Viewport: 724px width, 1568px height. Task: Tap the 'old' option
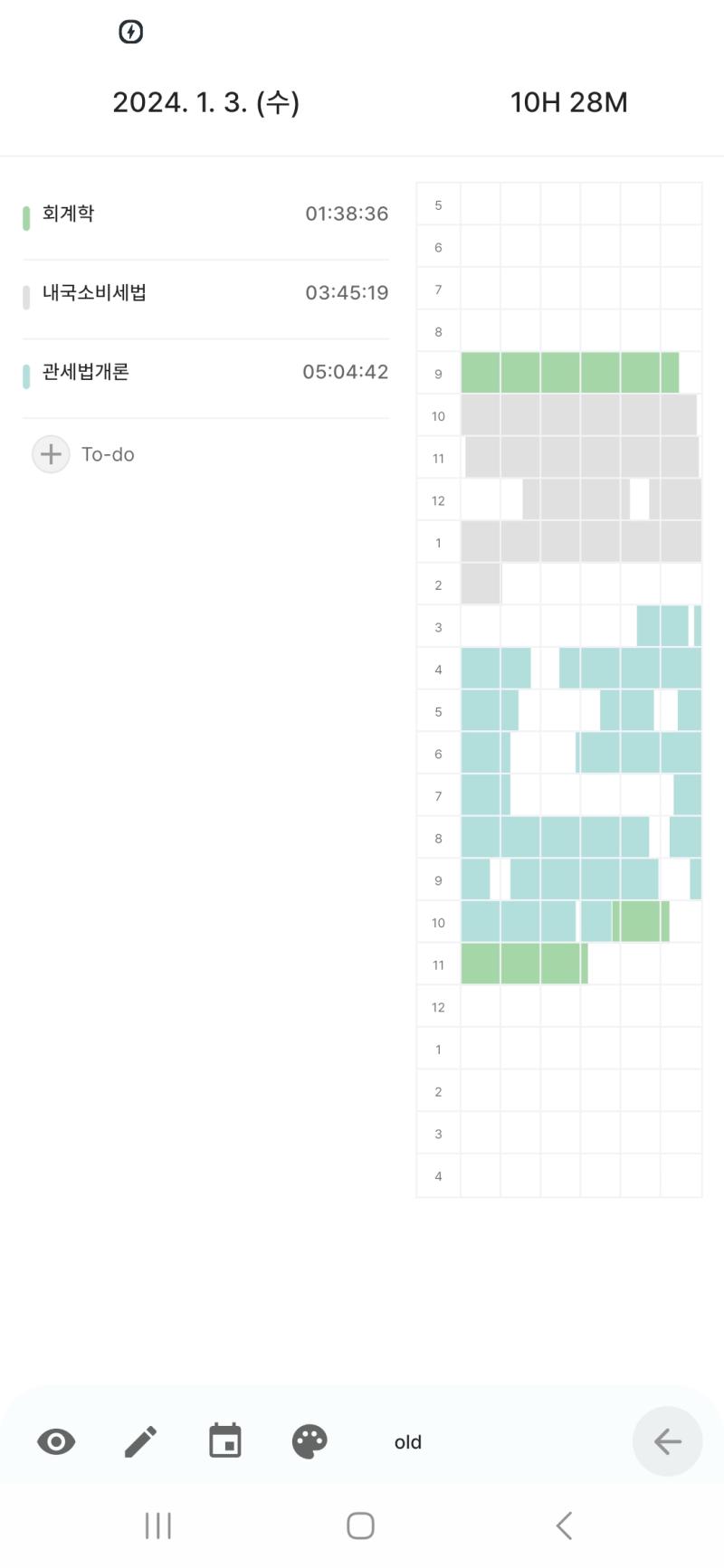point(408,1442)
